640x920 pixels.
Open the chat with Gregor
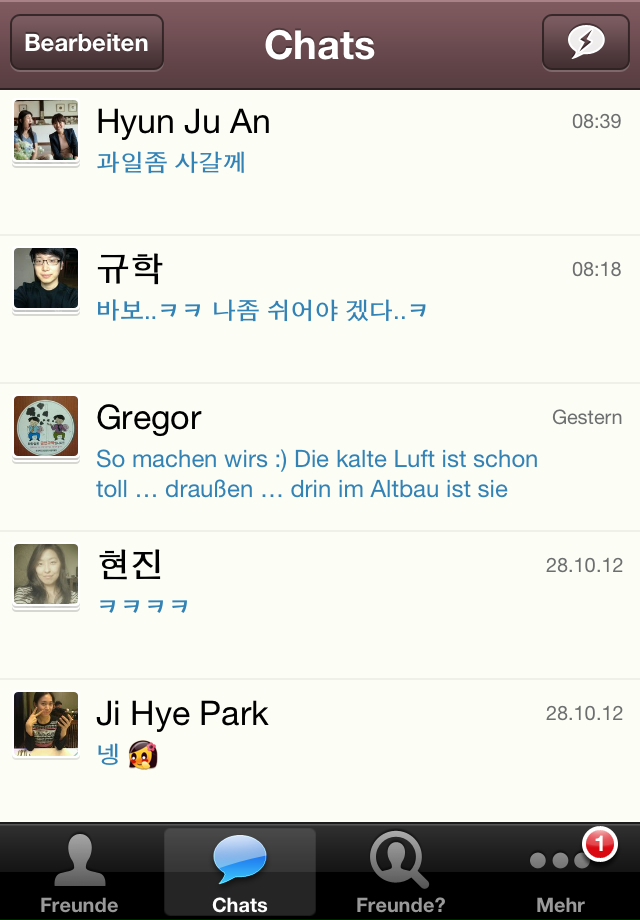(x=320, y=457)
